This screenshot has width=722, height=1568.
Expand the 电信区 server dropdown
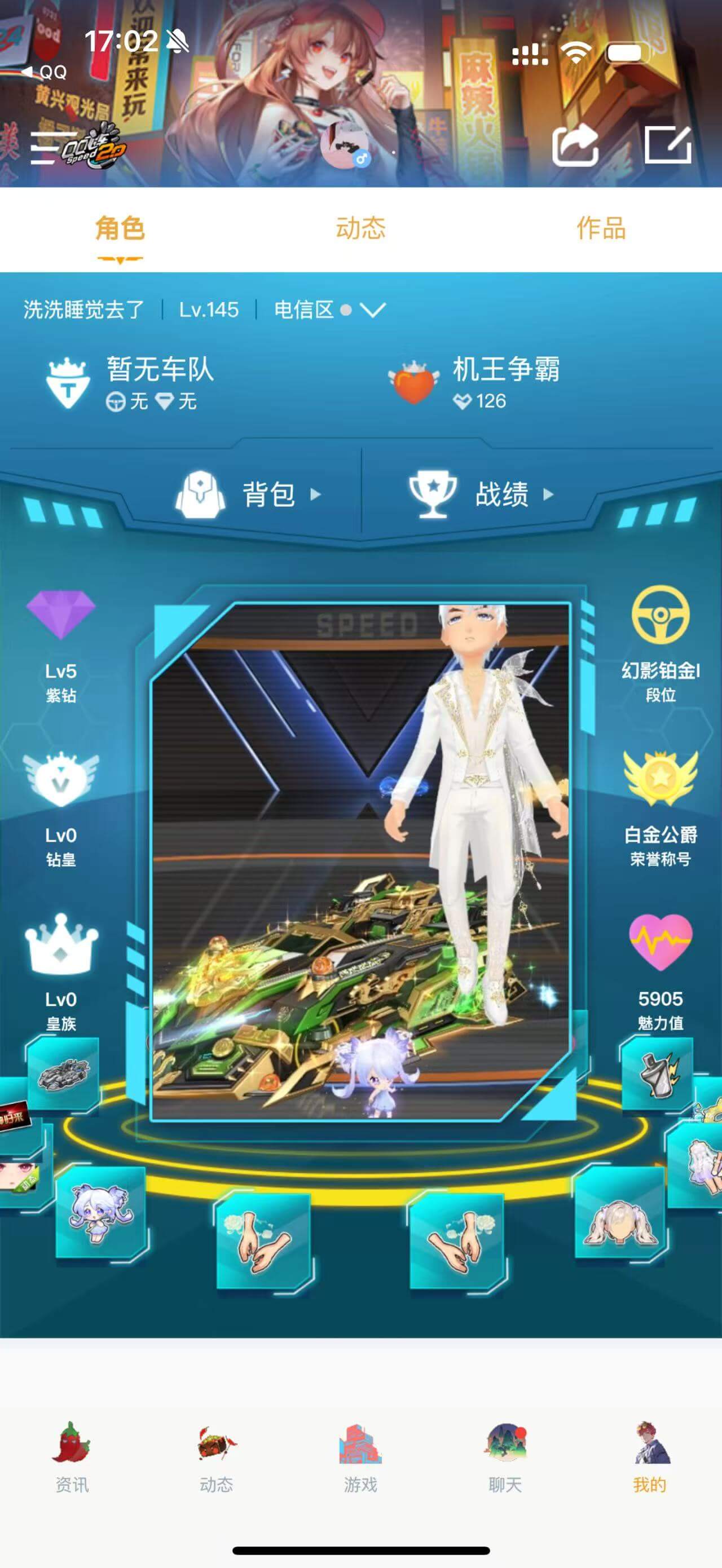tap(373, 311)
